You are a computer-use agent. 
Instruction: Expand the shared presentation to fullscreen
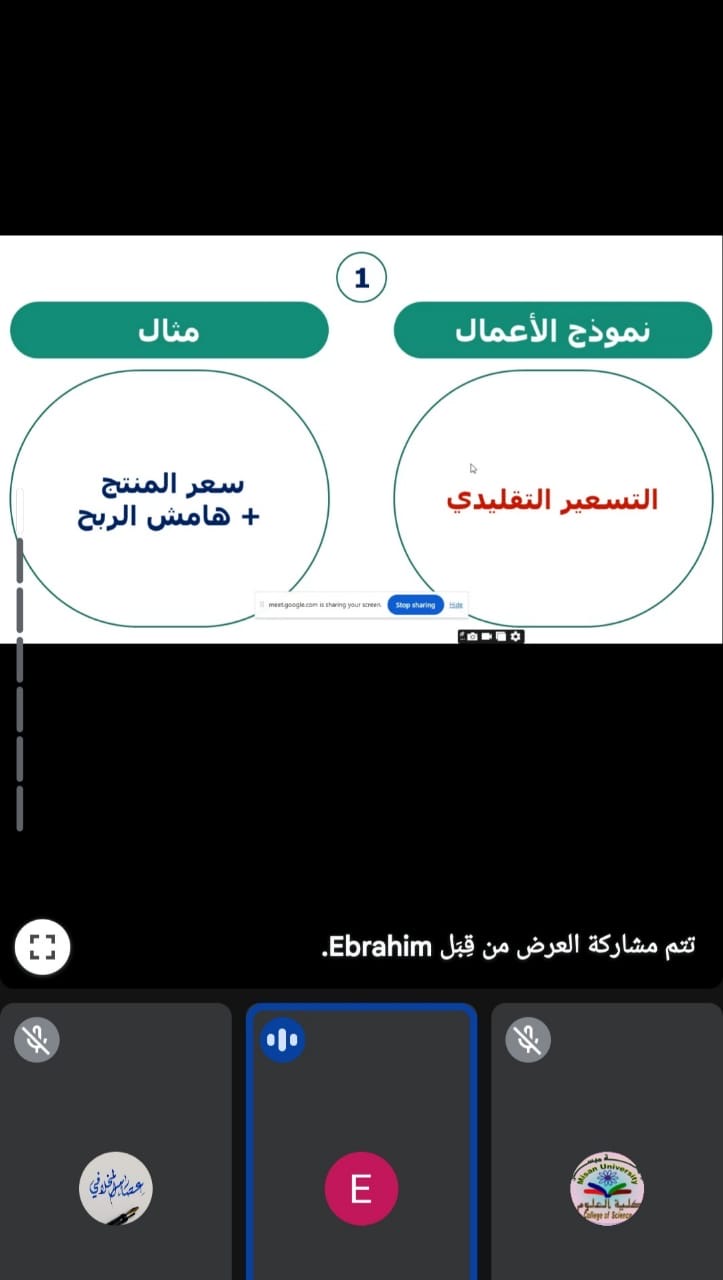[42, 946]
